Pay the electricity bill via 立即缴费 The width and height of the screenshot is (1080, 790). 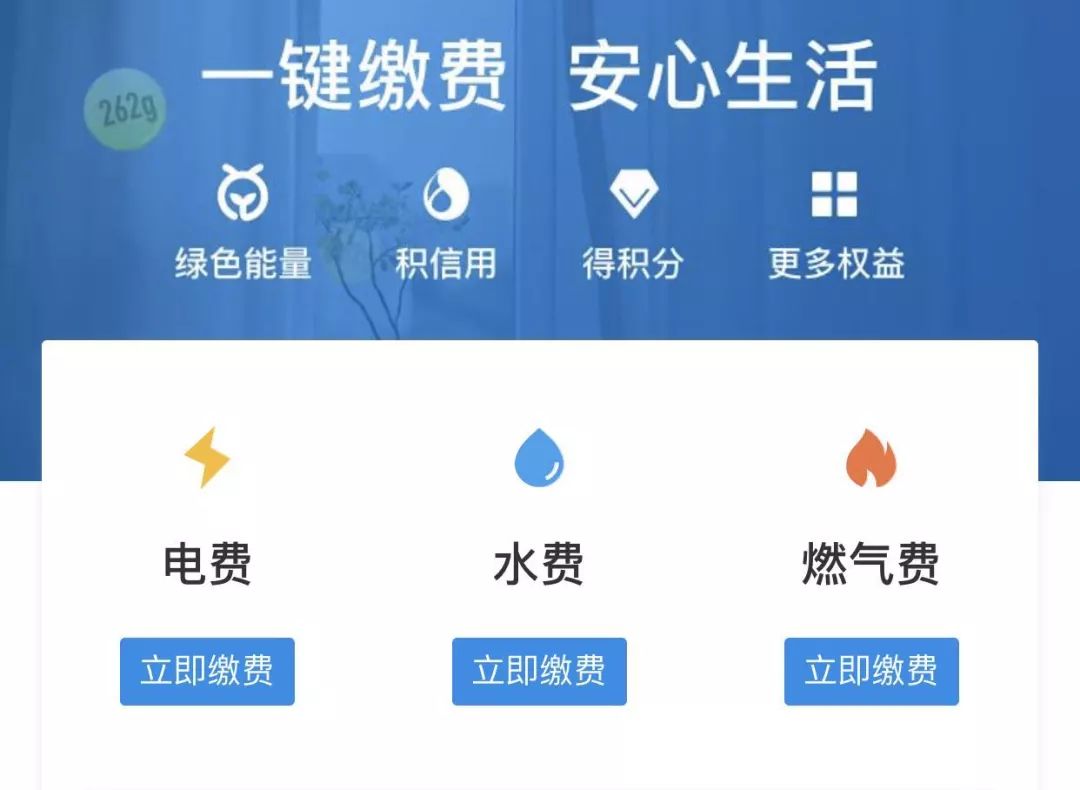(207, 671)
